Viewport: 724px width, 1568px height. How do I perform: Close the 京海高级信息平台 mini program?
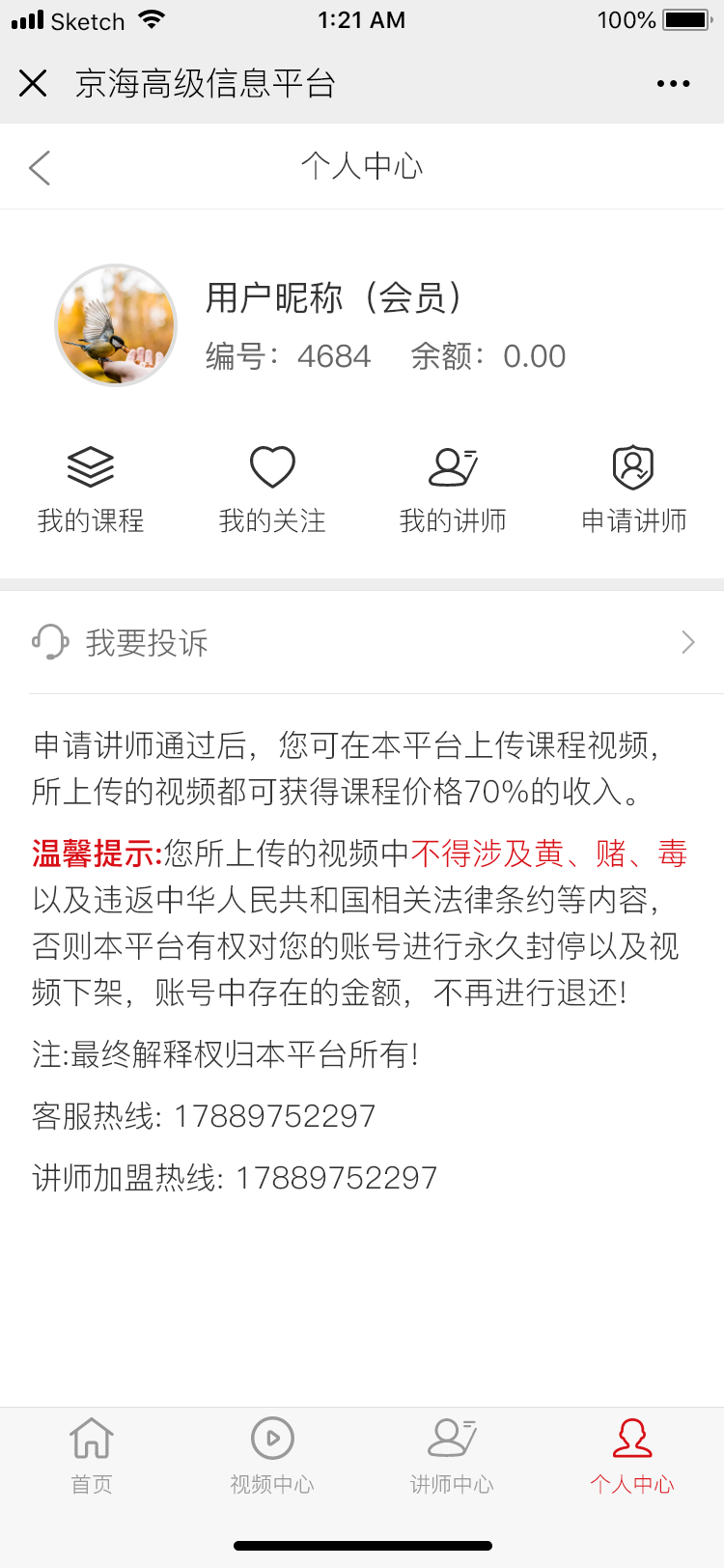point(33,84)
